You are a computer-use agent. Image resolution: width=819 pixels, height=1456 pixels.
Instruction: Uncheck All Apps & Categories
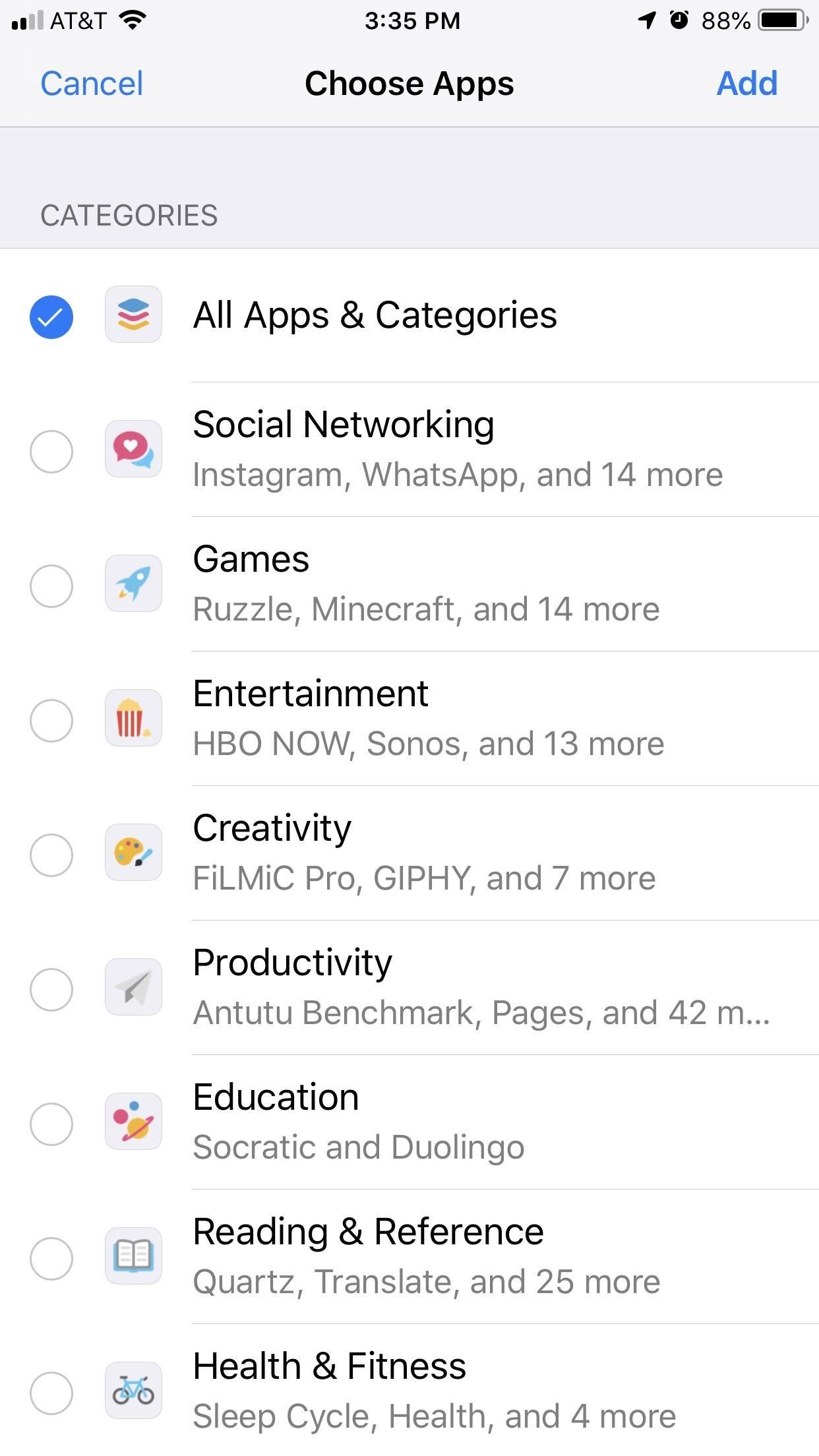coord(51,317)
